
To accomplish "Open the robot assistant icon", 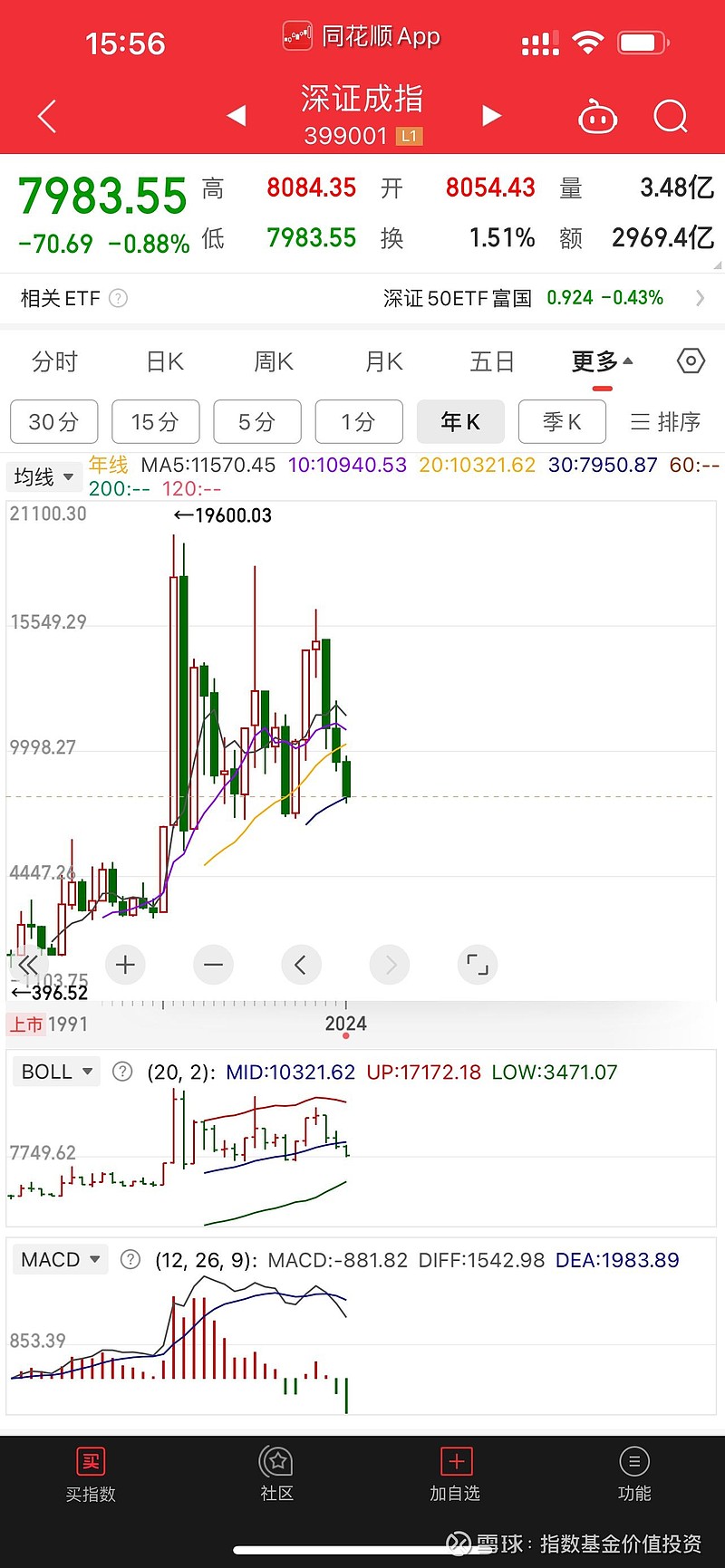I will [597, 118].
